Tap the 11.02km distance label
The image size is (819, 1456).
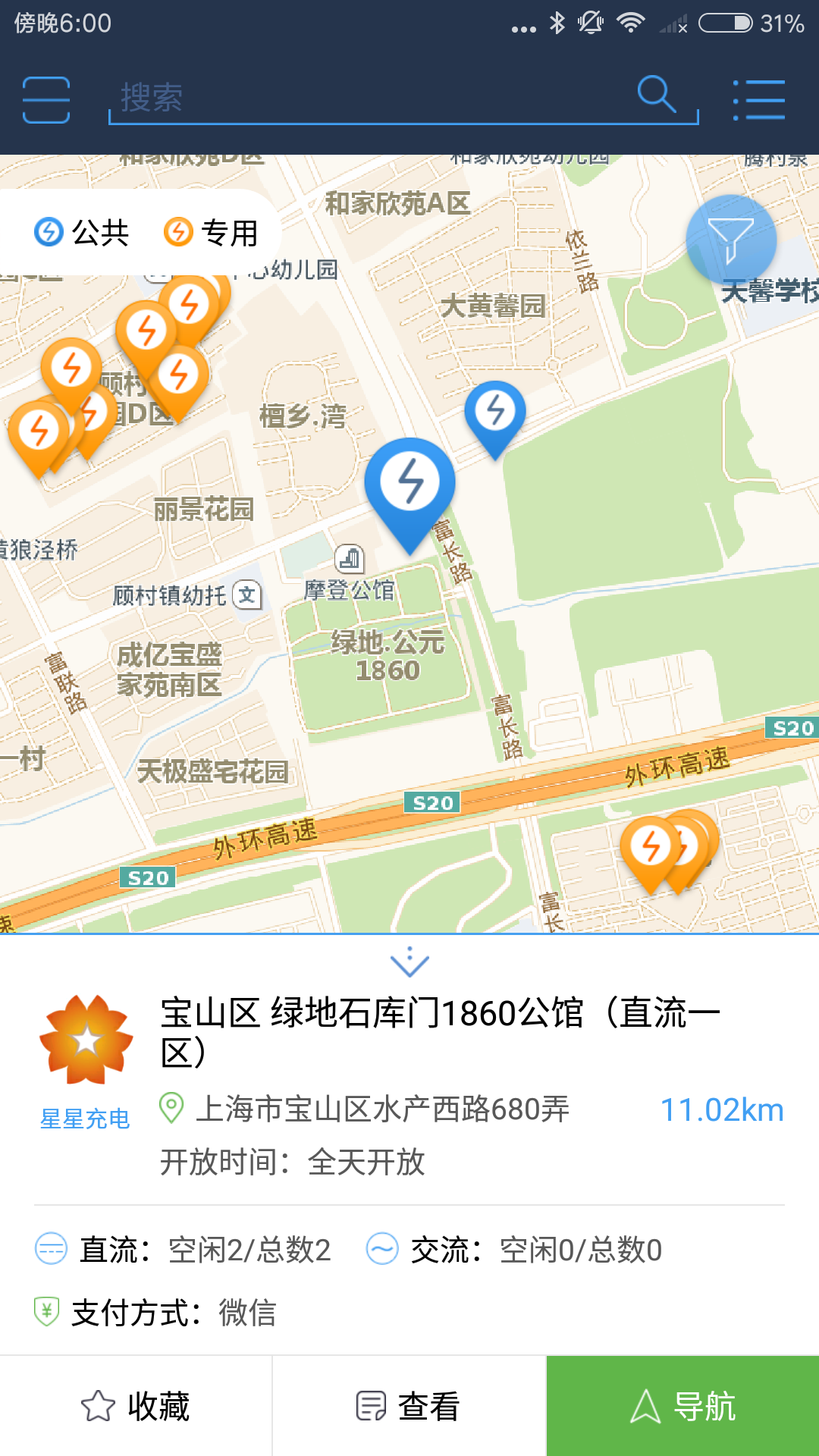pyautogui.click(x=720, y=1109)
